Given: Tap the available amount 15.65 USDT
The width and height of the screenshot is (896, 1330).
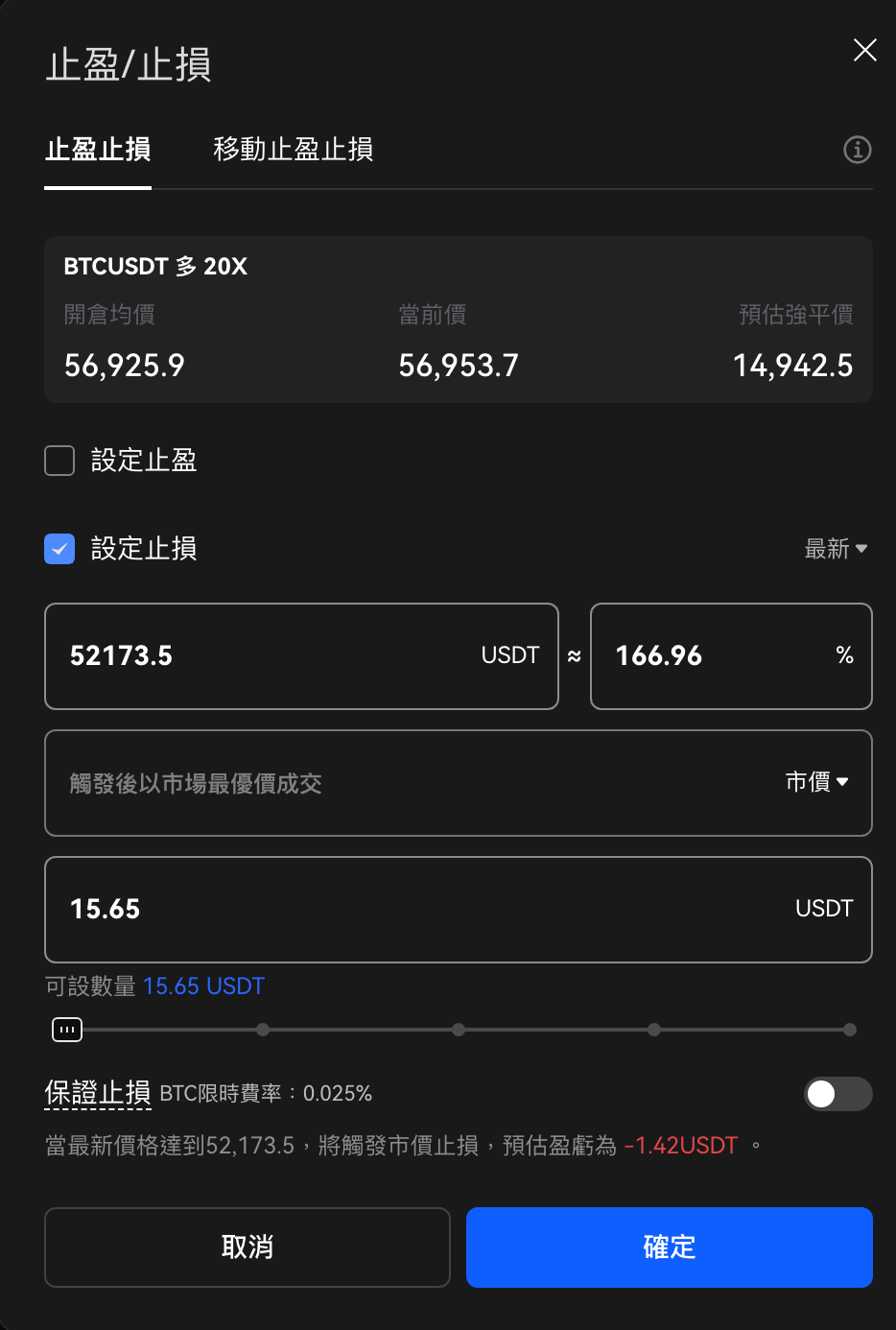Looking at the screenshot, I should coord(203,986).
